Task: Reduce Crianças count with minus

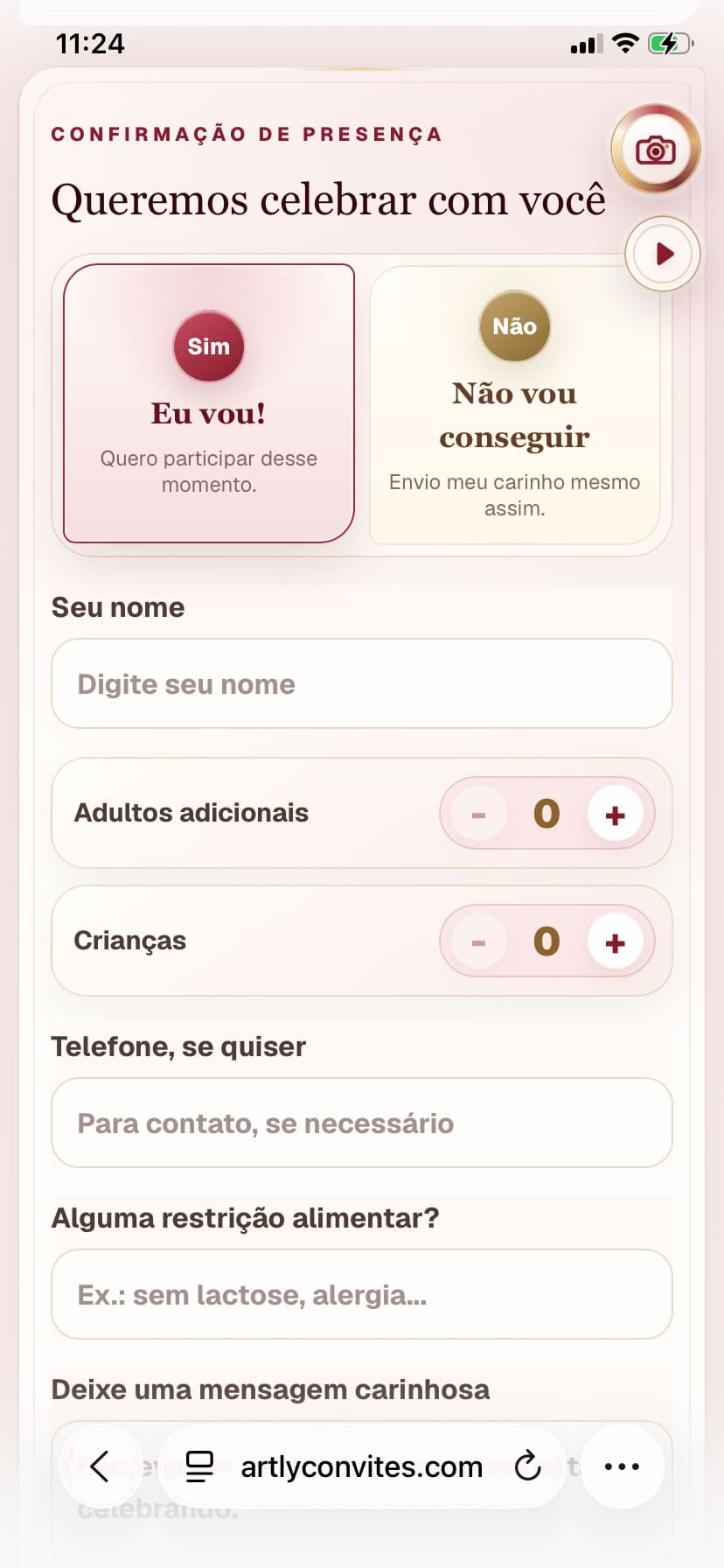Action: coord(478,941)
